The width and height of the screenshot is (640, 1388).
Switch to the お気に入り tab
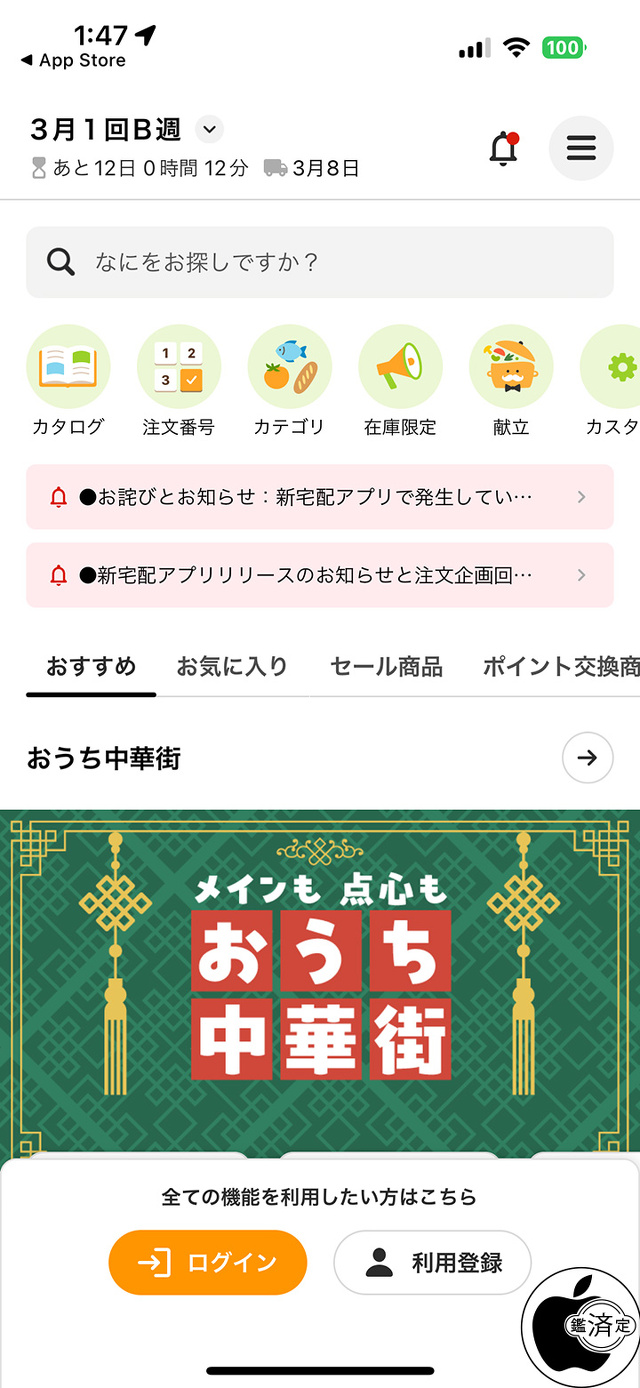(x=232, y=667)
